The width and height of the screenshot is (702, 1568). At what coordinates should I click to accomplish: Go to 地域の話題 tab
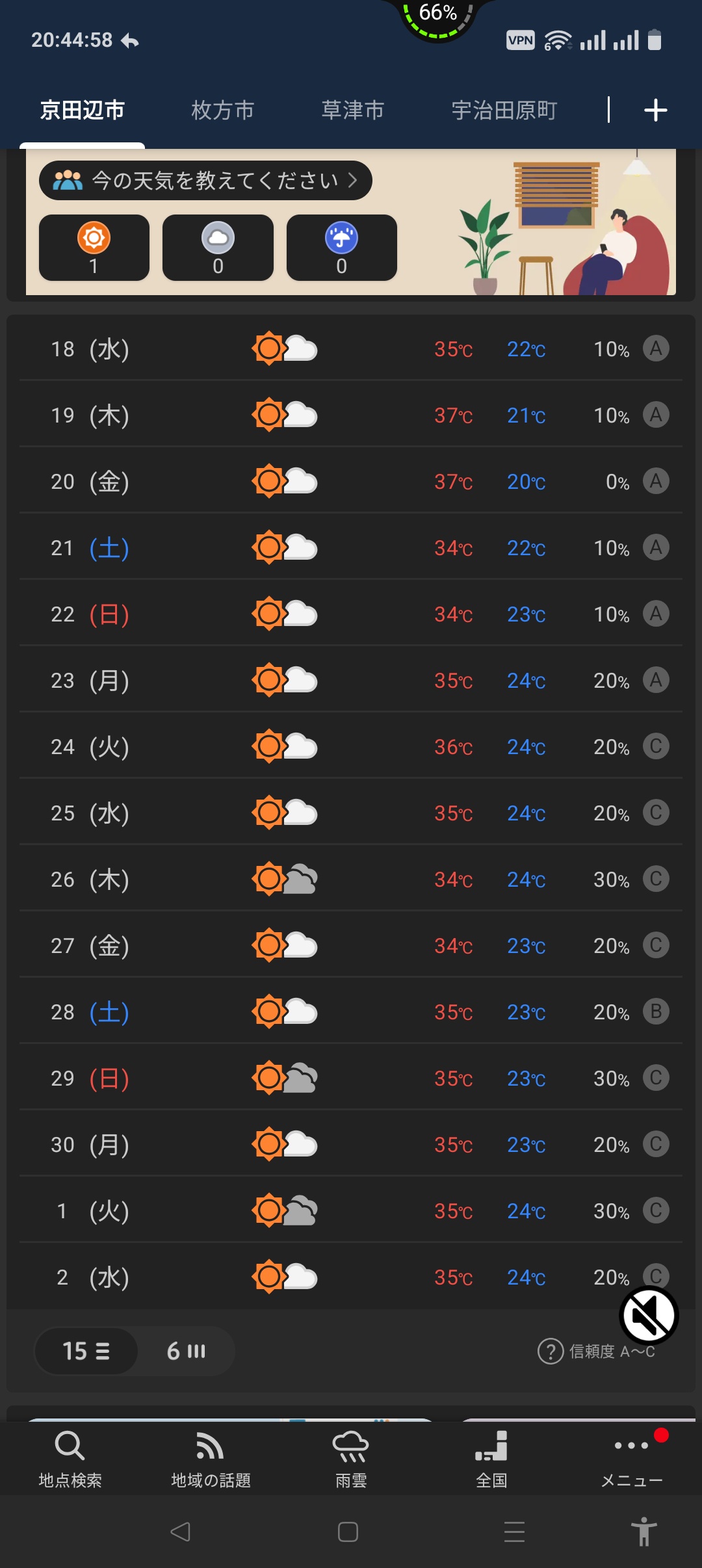point(211,1458)
